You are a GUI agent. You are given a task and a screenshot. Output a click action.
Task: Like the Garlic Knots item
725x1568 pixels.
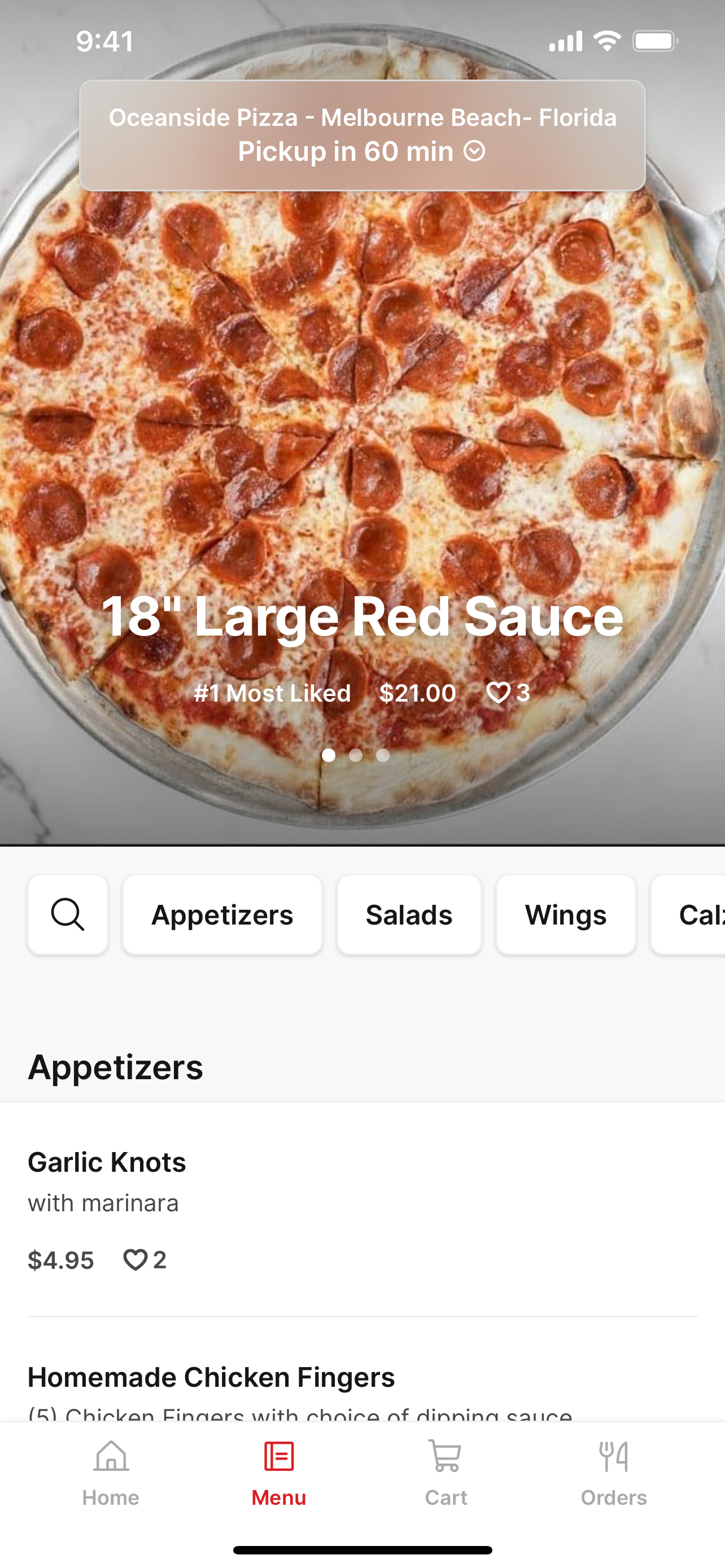[x=135, y=1260]
